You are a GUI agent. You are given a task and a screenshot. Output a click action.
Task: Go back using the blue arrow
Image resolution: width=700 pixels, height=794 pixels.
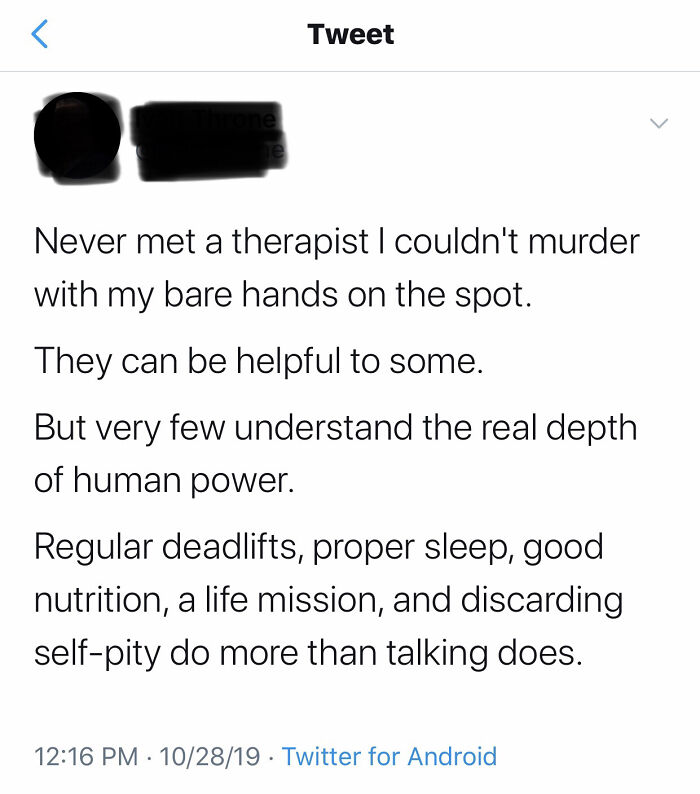pos(40,34)
